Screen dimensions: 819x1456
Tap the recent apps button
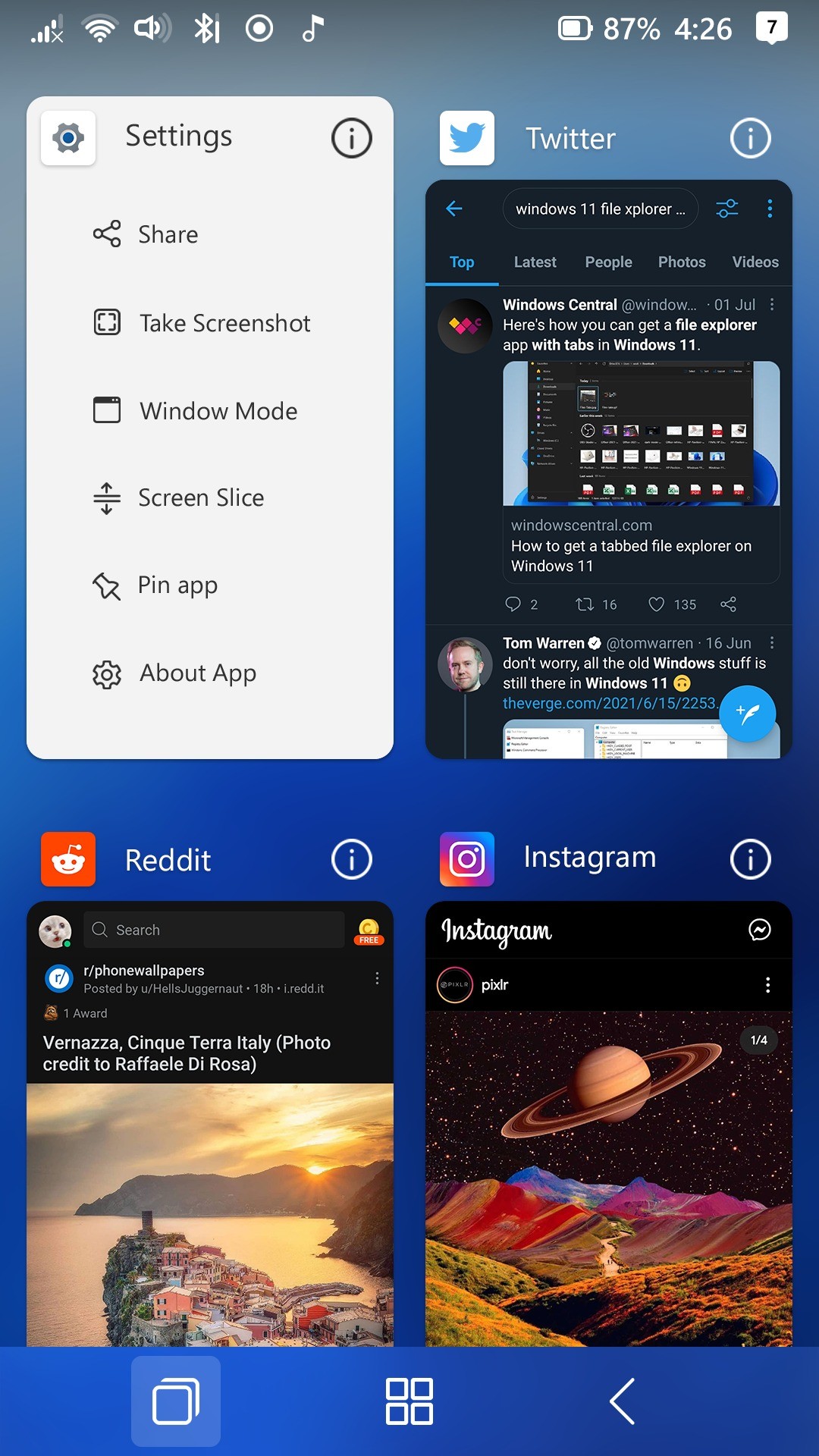click(x=176, y=1401)
